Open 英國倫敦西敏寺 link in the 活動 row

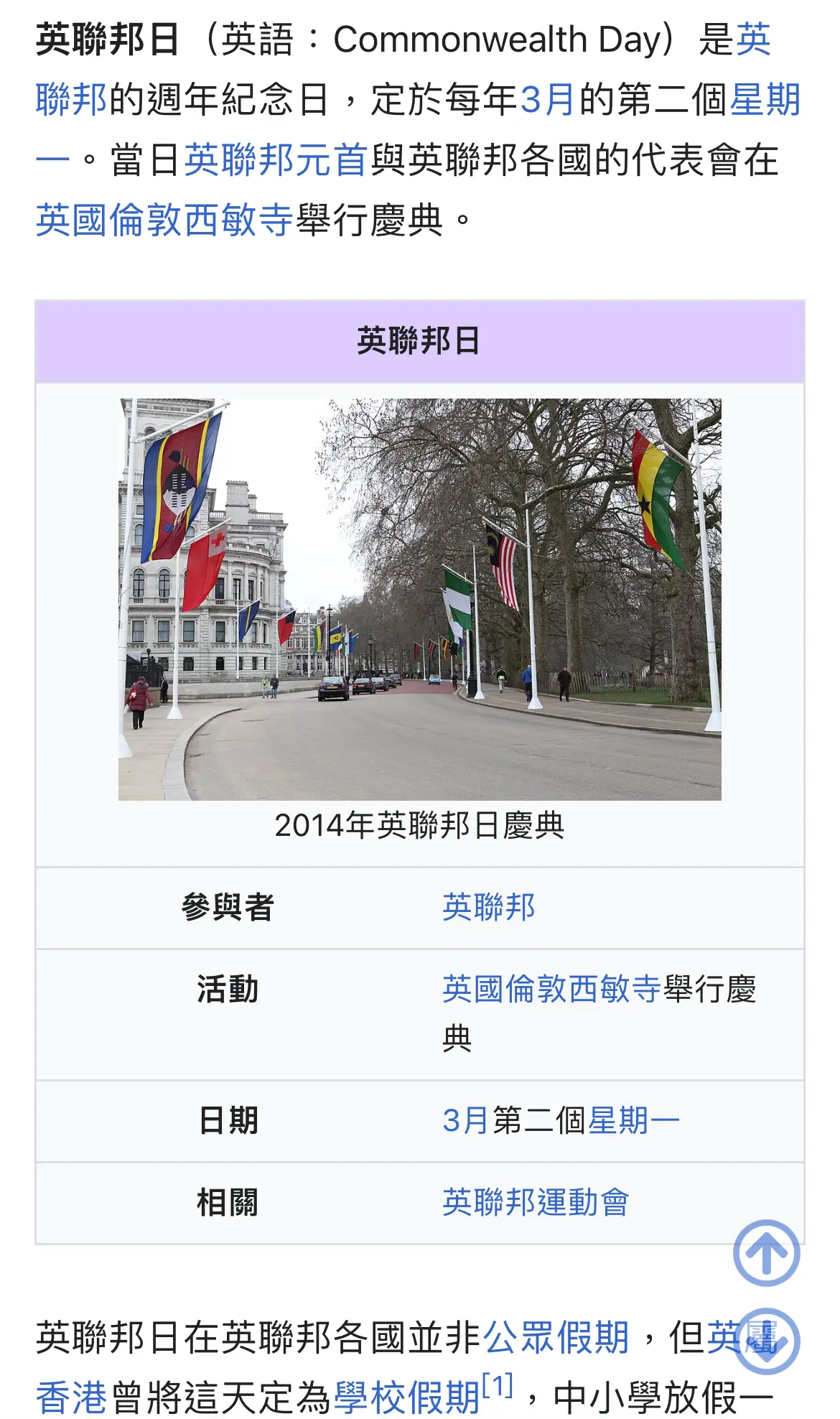pos(551,989)
